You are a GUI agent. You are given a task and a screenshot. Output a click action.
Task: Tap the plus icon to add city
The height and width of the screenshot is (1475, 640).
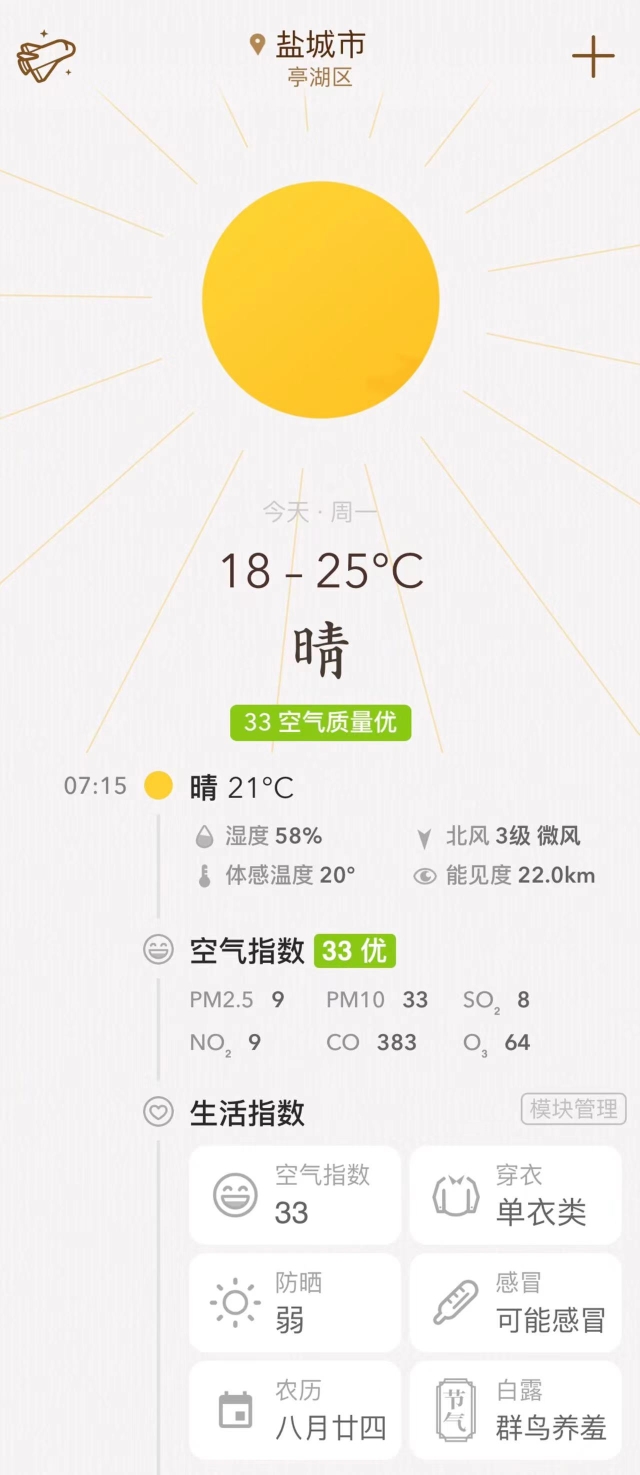pos(592,57)
